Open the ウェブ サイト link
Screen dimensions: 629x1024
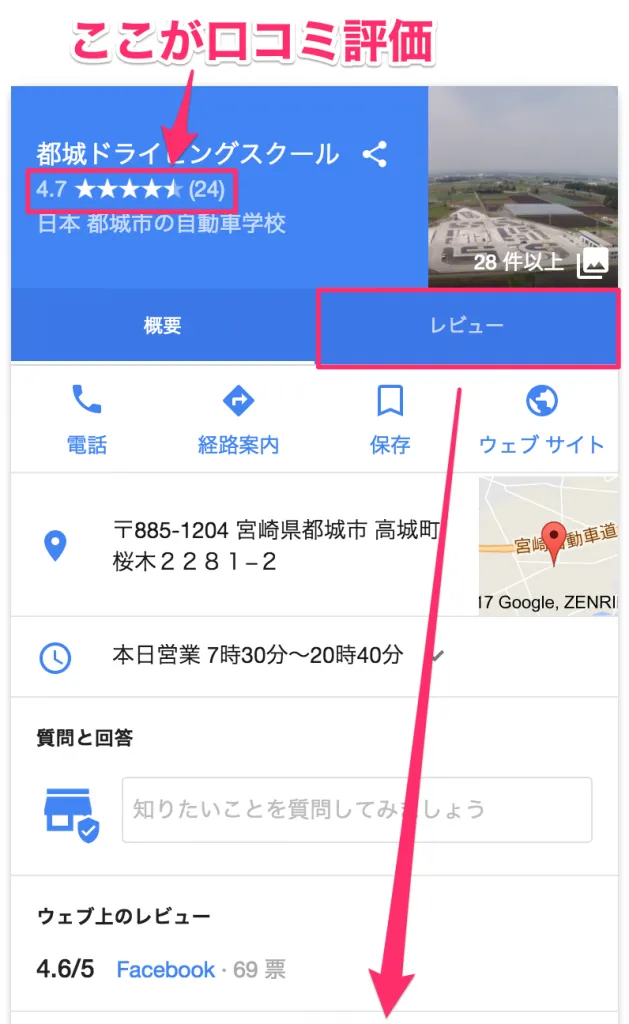click(541, 420)
